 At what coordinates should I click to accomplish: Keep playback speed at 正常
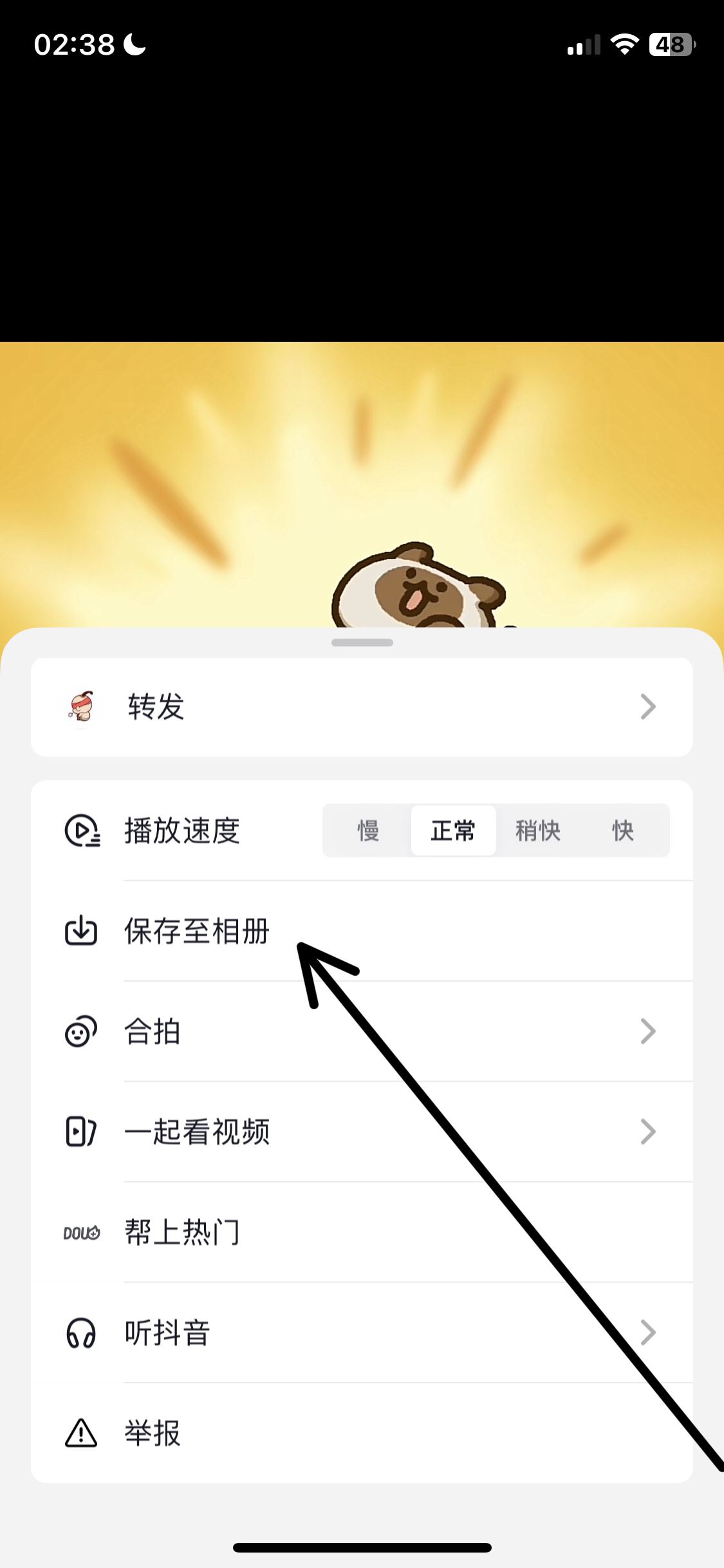(453, 830)
